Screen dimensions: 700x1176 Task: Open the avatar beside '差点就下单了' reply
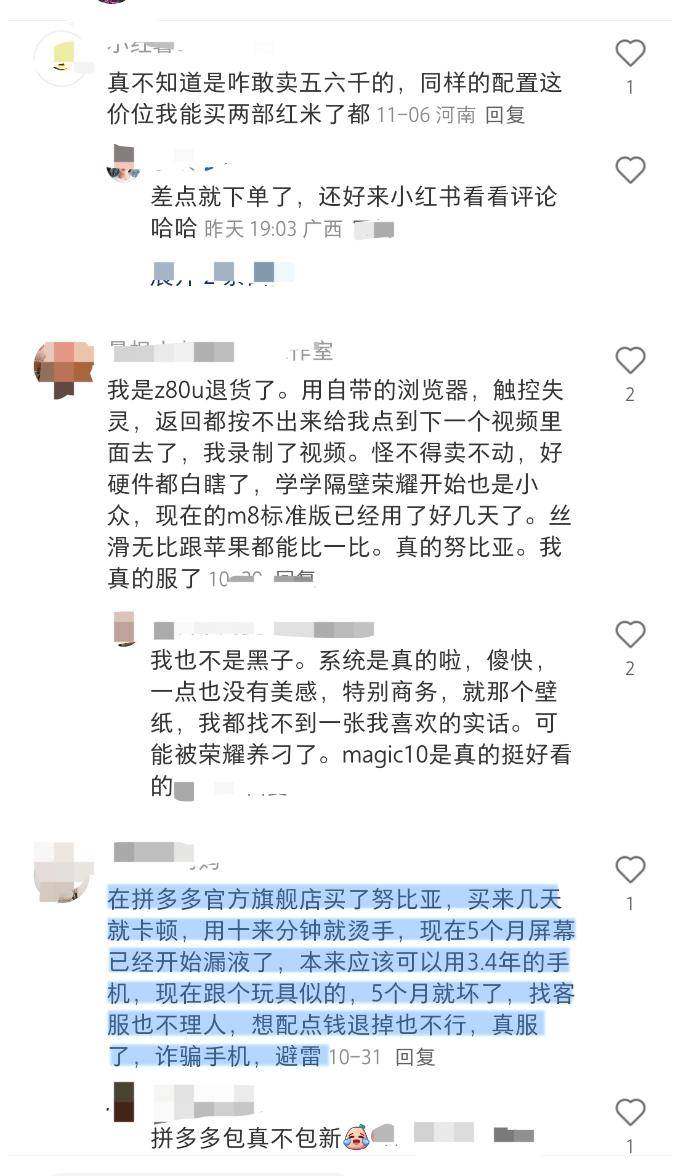(124, 162)
